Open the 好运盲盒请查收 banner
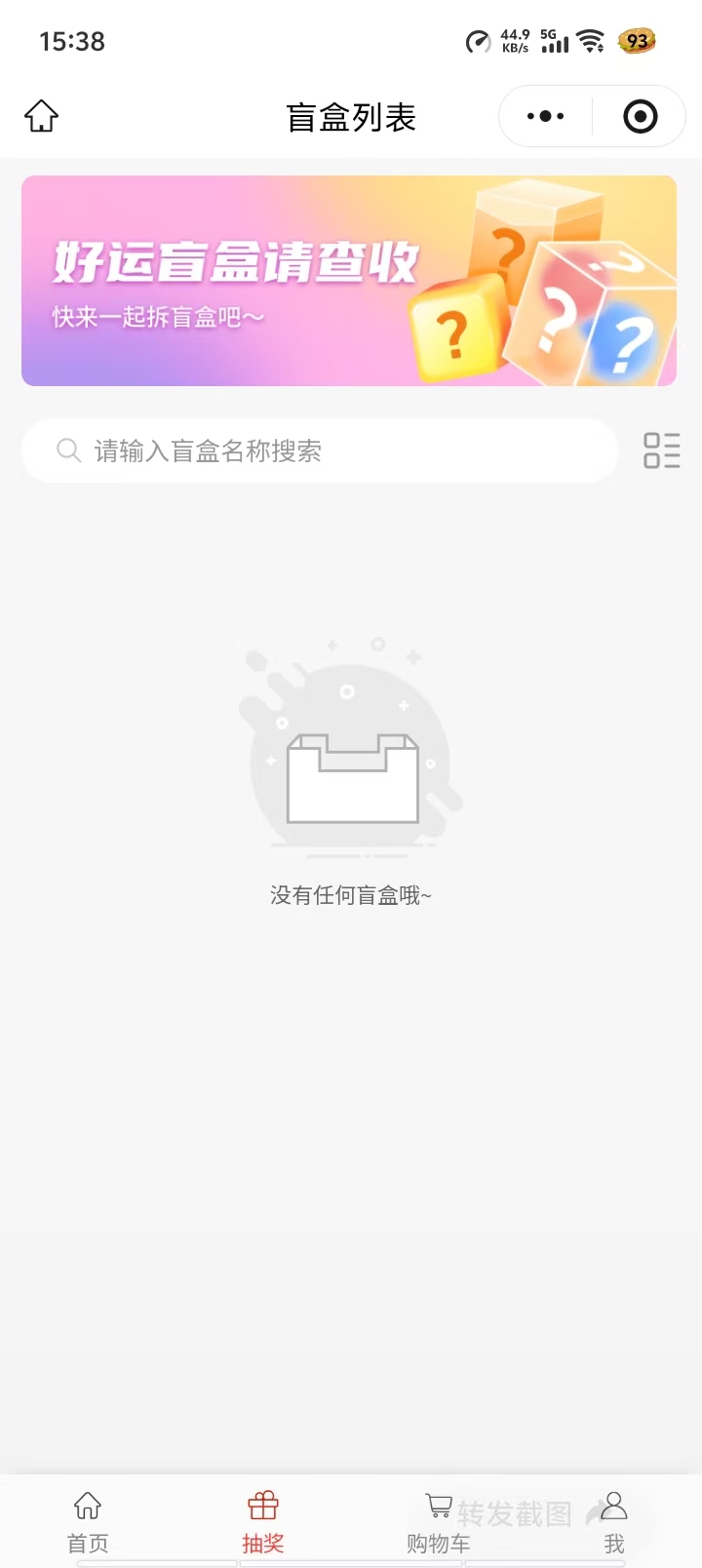This screenshot has height=1568, width=702. (349, 281)
